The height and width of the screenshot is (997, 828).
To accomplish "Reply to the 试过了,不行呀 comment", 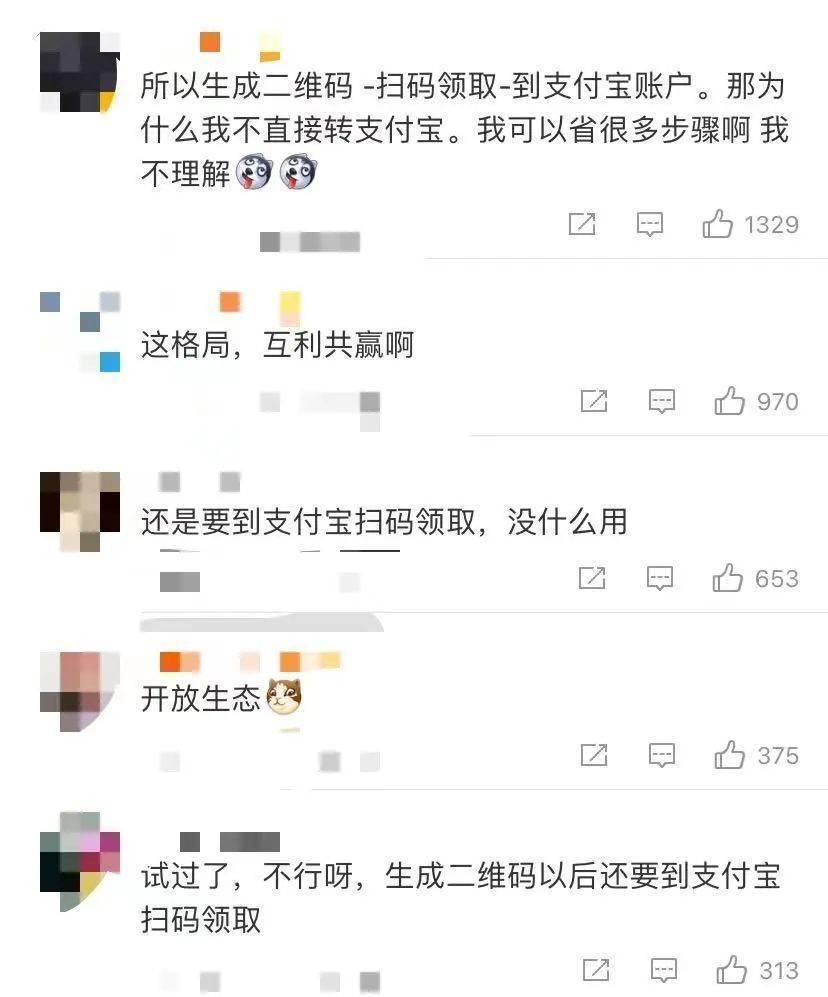I will 663,970.
